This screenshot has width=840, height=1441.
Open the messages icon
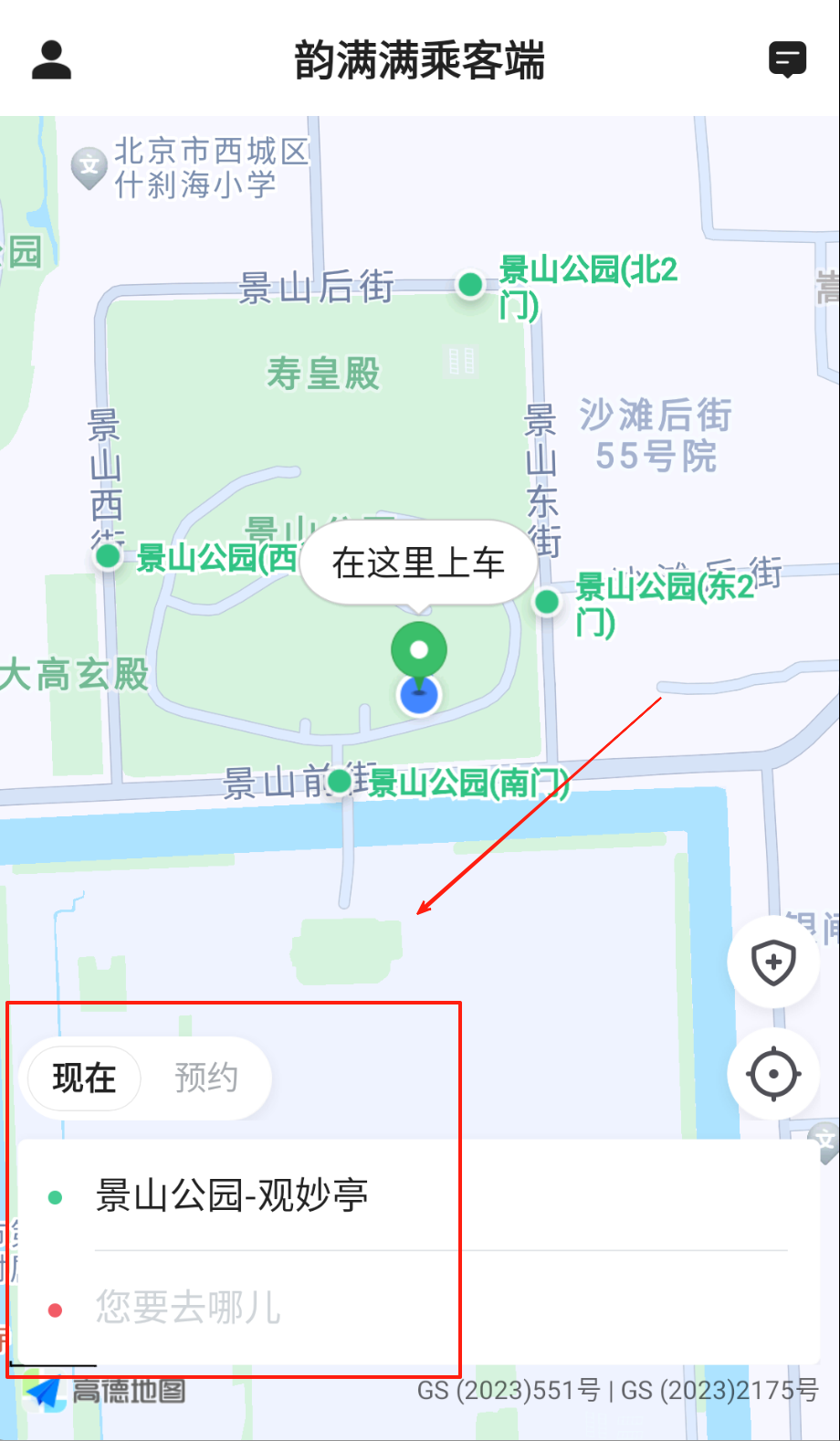pyautogui.click(x=787, y=60)
